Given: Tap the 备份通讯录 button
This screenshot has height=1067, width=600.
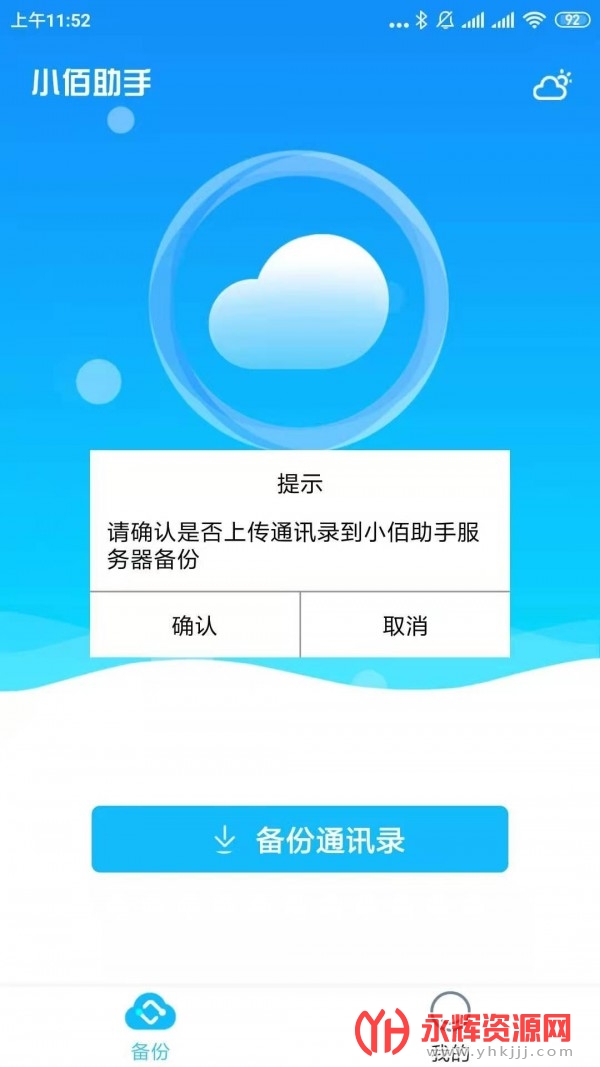Looking at the screenshot, I should tap(300, 839).
